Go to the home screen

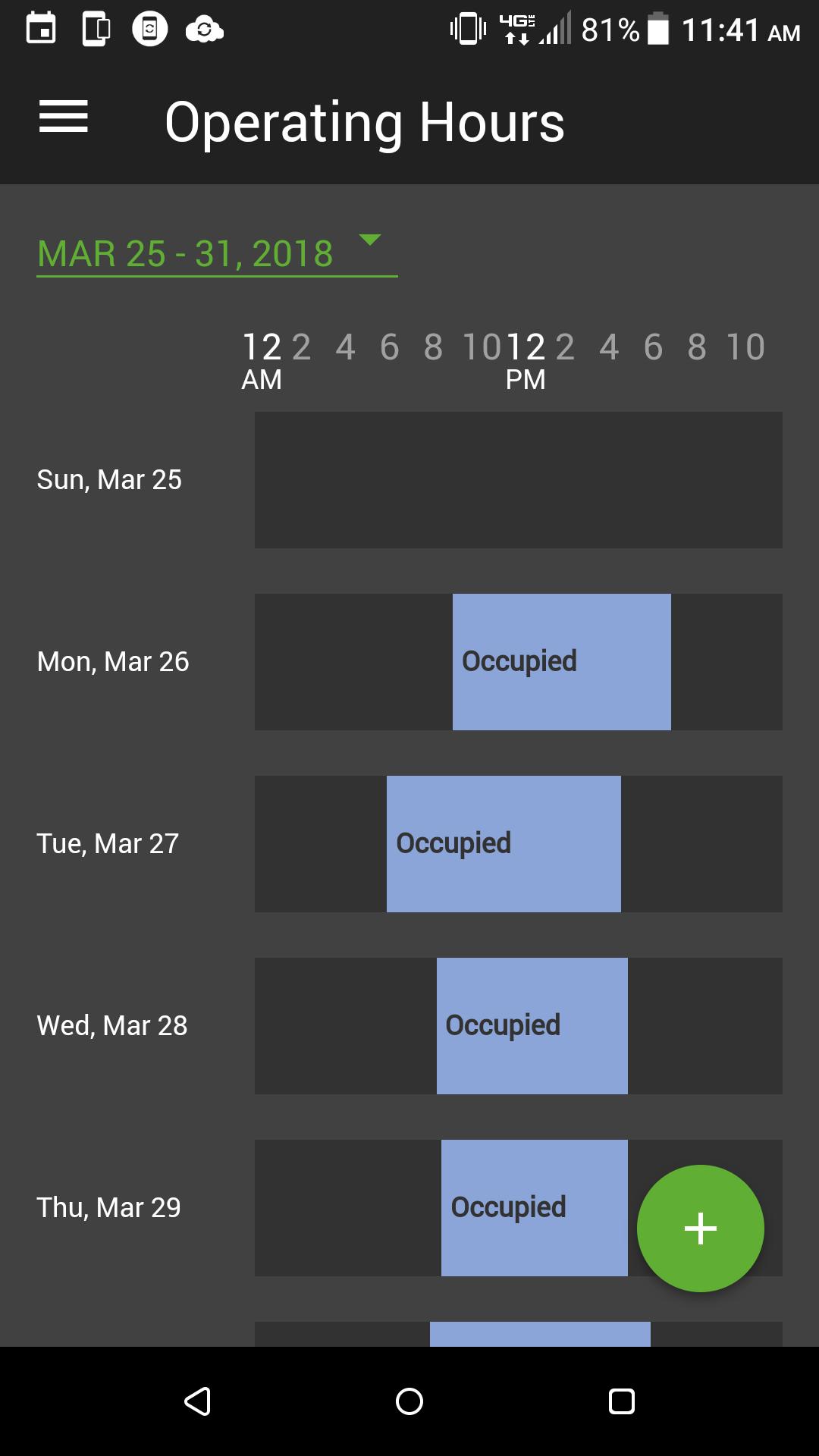pos(409,1401)
